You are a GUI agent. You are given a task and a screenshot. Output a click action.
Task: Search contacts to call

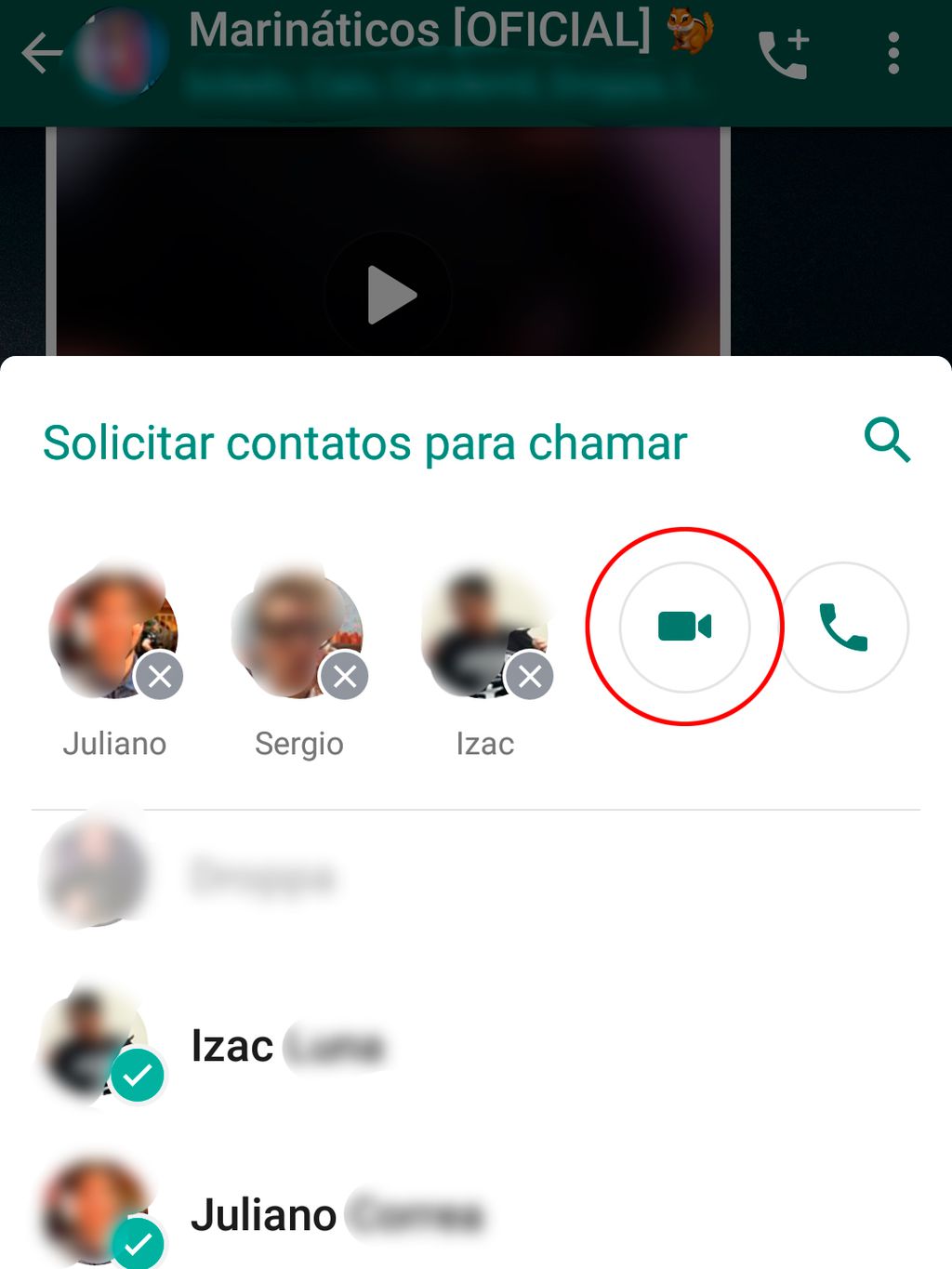pos(887,441)
